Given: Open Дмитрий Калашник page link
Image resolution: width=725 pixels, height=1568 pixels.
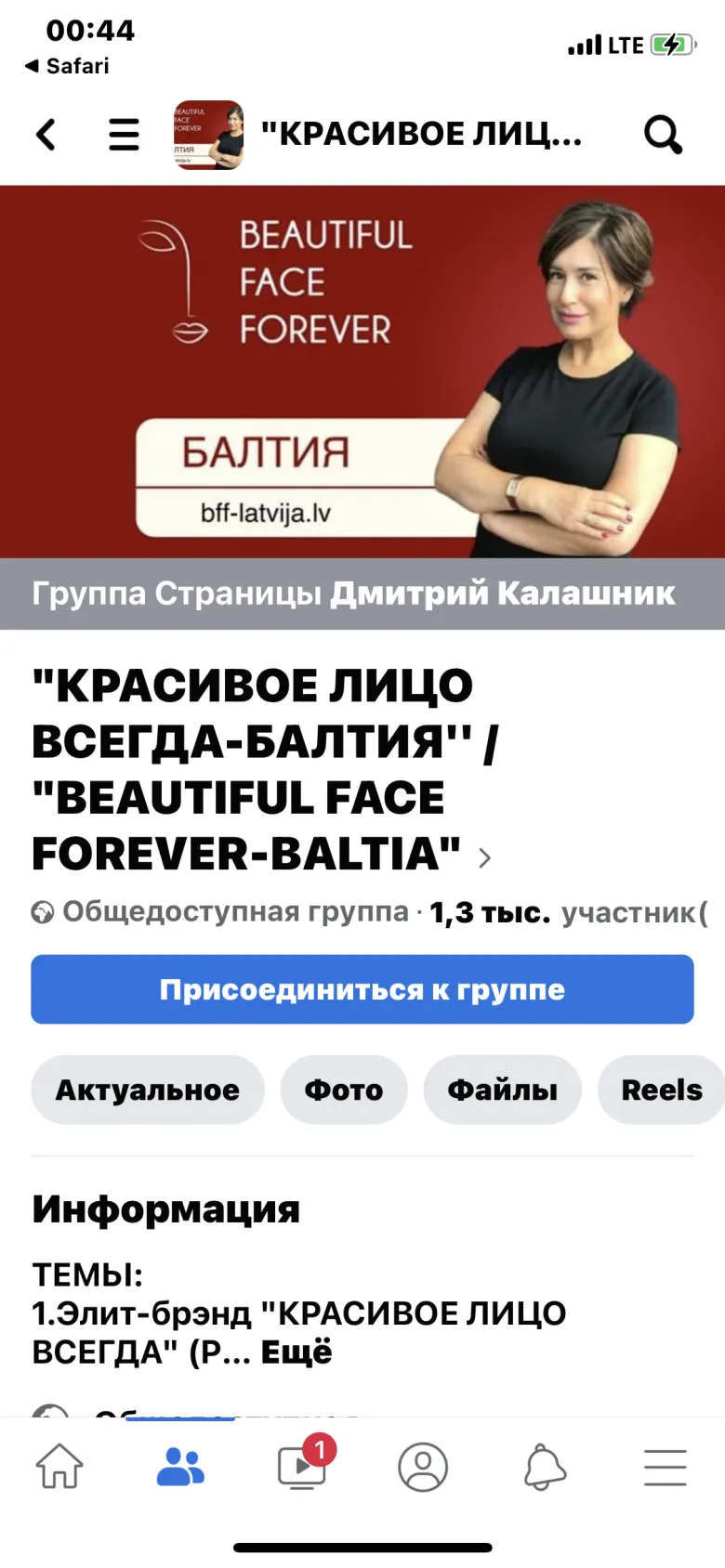Looking at the screenshot, I should tap(503, 594).
